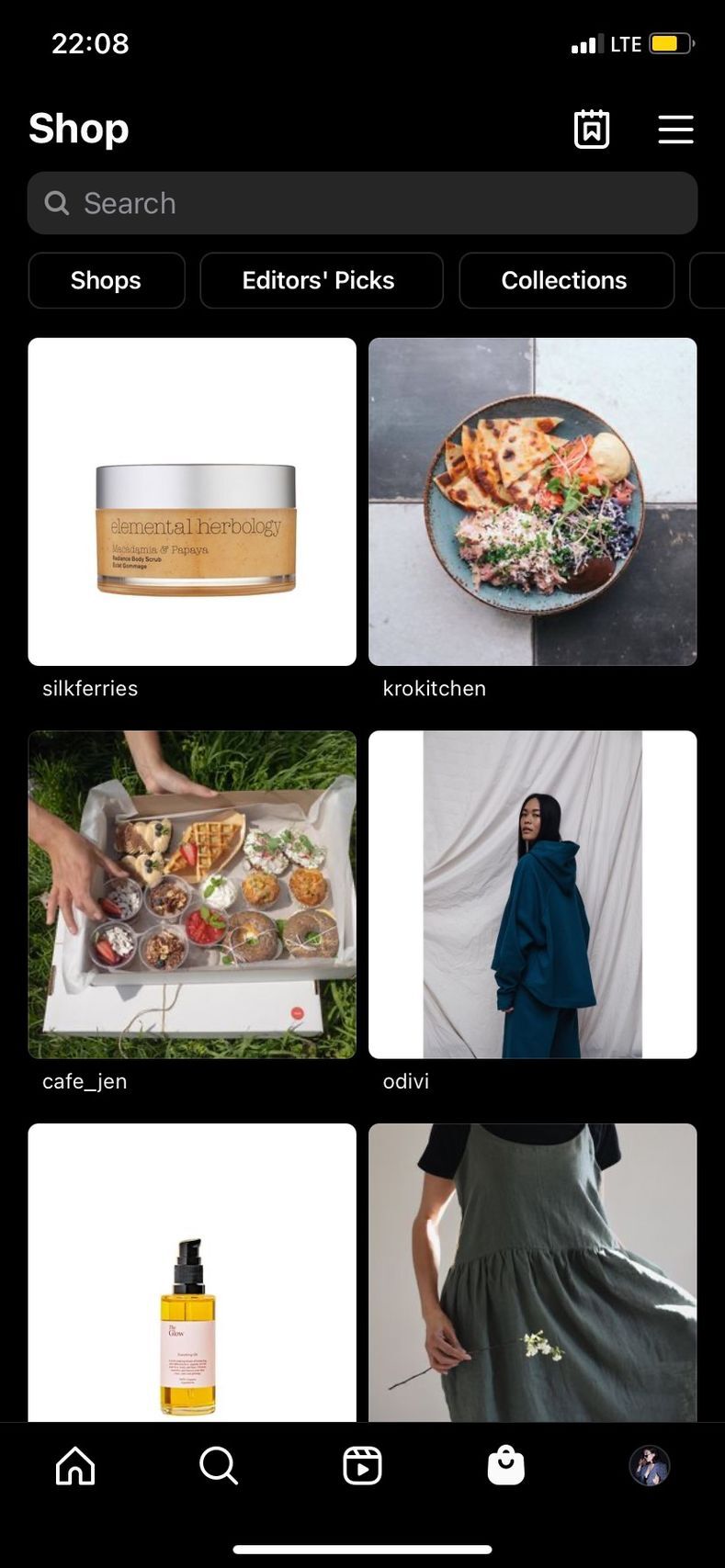
Task: Switch to the Search explore tab
Action: point(219,1465)
